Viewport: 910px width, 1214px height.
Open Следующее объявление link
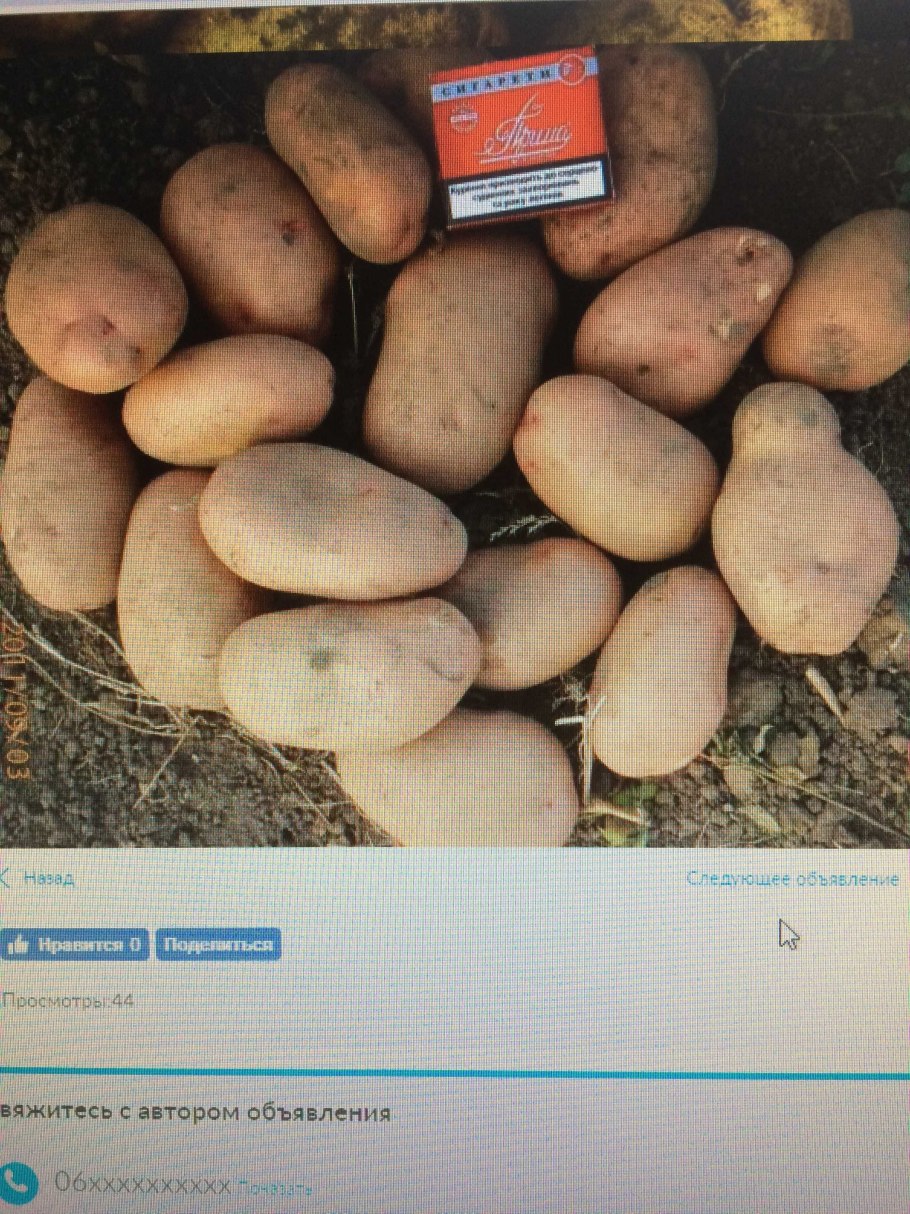pyautogui.click(x=792, y=879)
